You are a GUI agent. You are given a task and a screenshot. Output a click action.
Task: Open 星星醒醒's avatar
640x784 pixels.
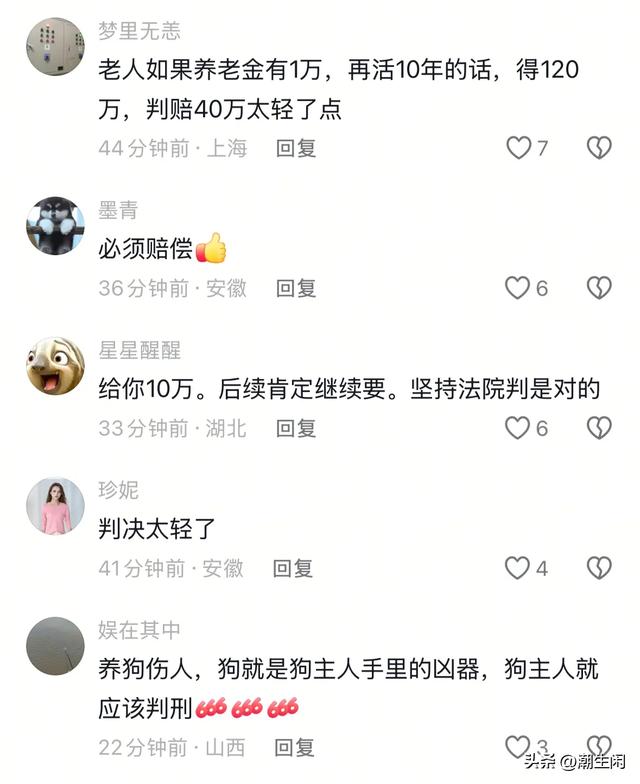(x=55, y=366)
